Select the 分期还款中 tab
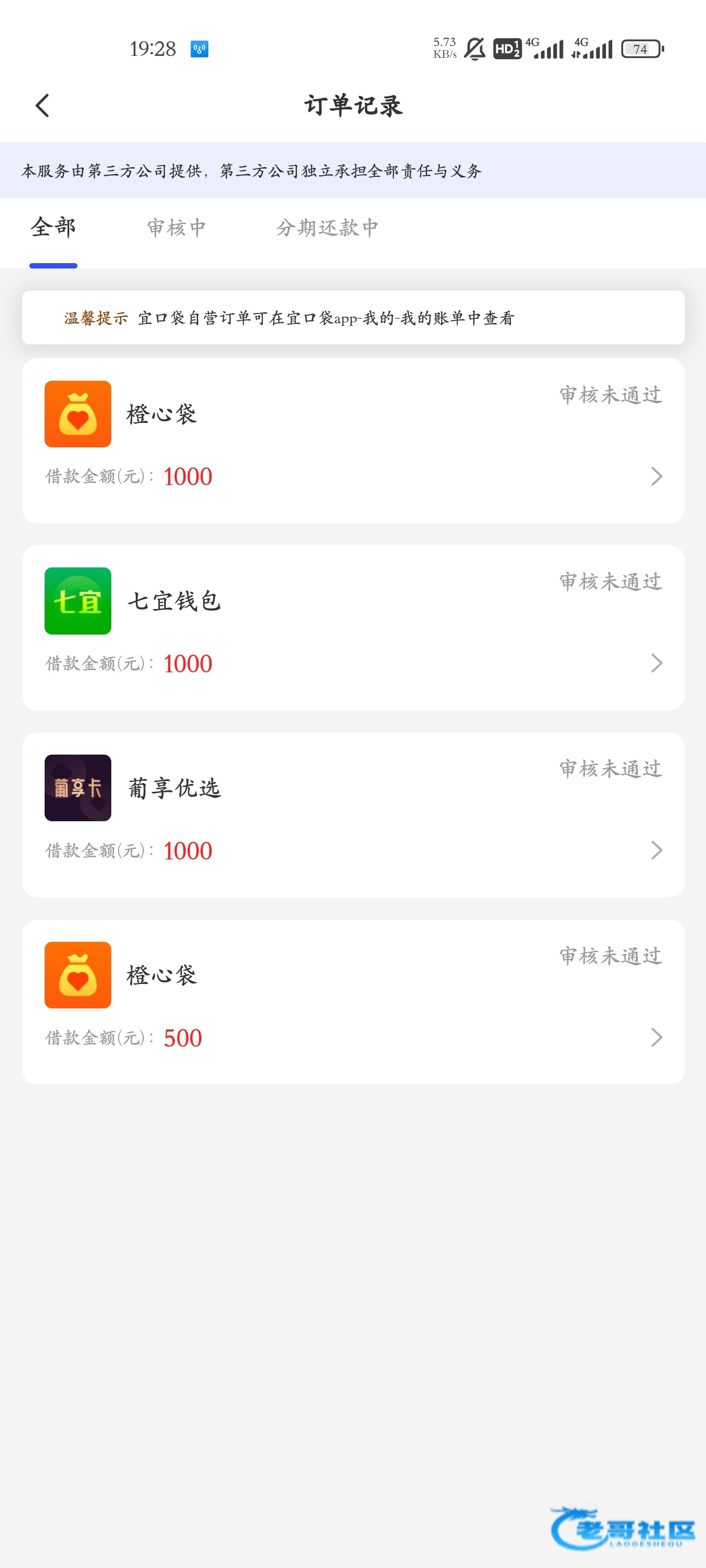 (x=327, y=228)
